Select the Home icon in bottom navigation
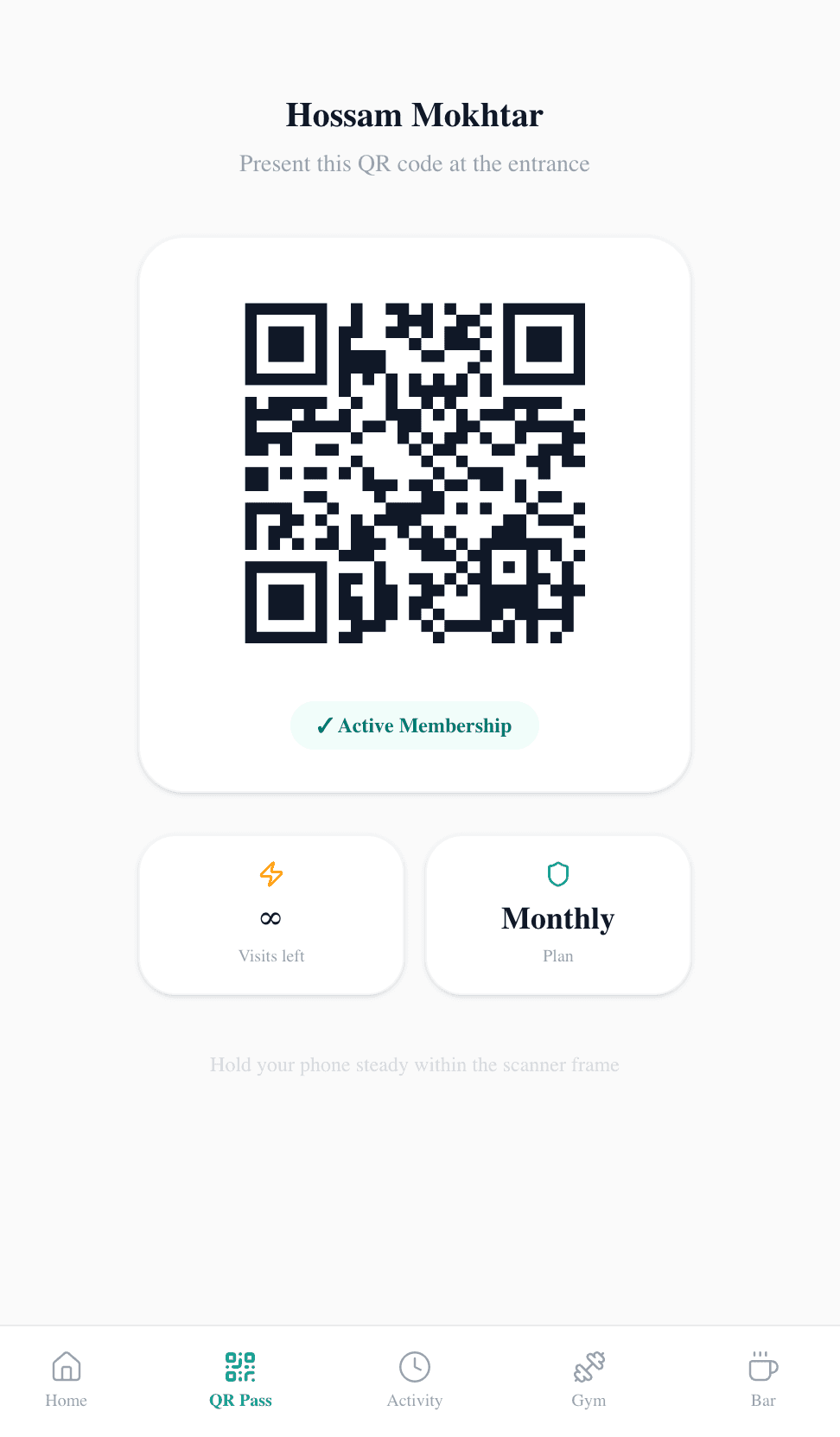 tap(66, 1368)
